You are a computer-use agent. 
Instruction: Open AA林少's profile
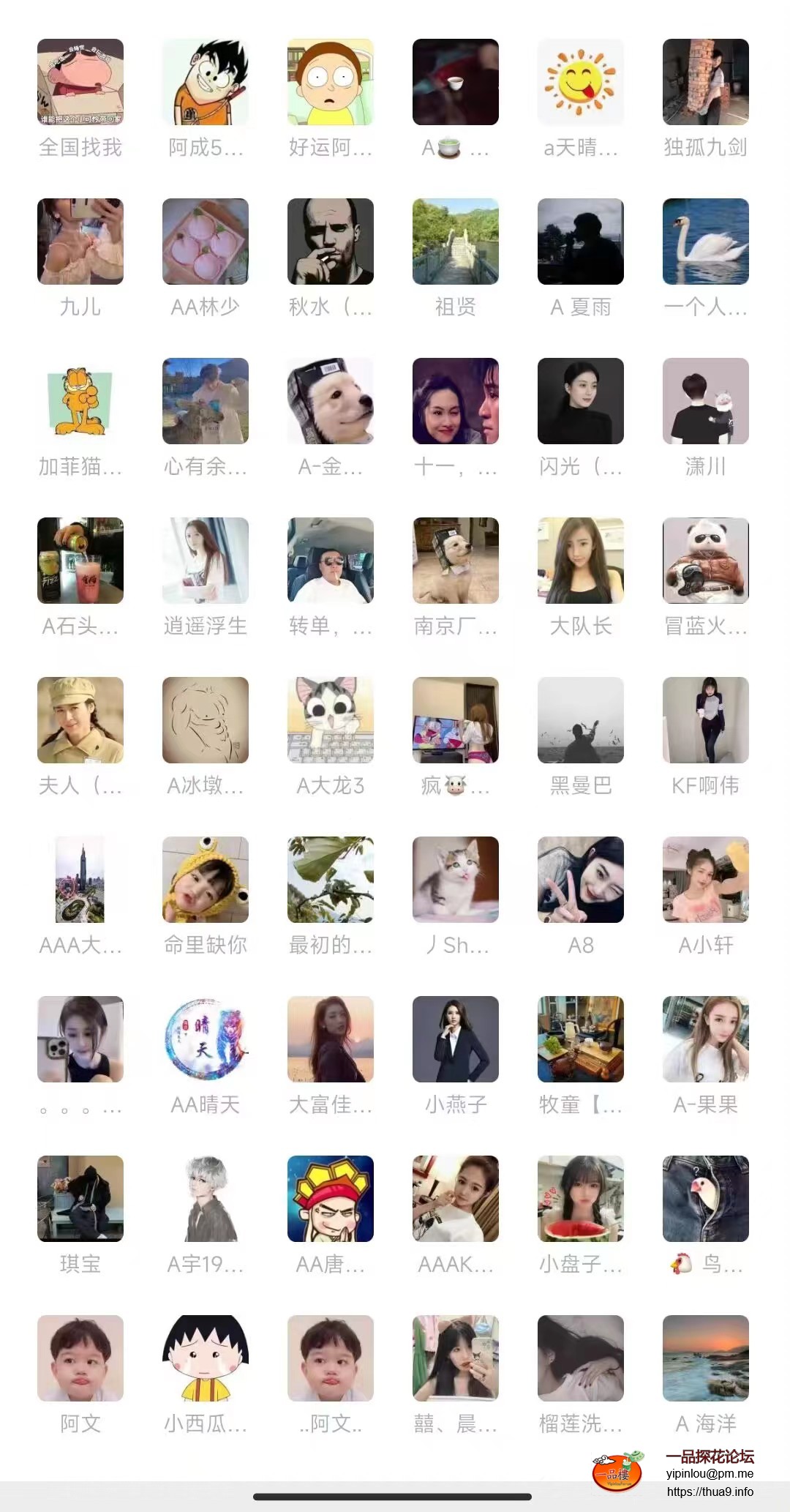206,242
